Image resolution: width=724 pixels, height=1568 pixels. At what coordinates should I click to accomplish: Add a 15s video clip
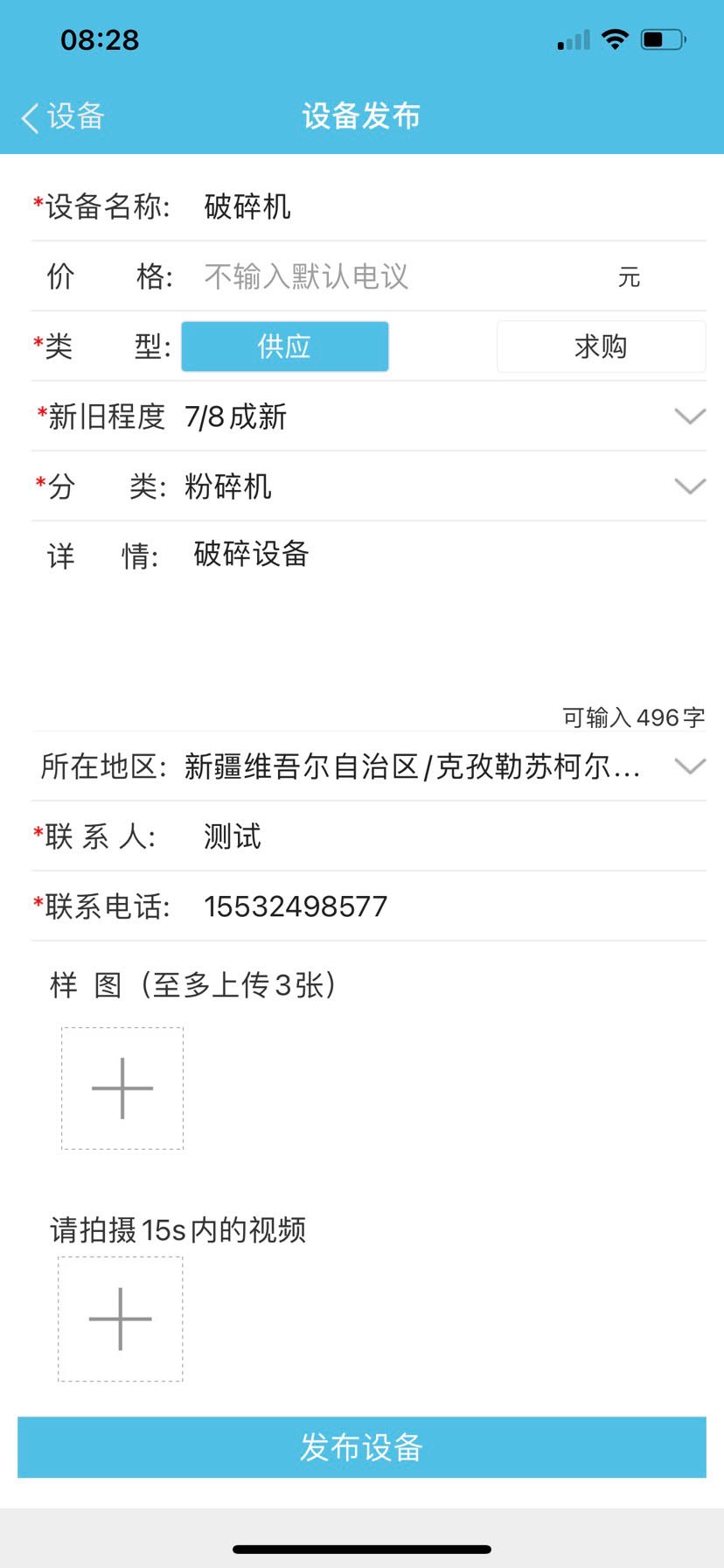pos(121,1319)
